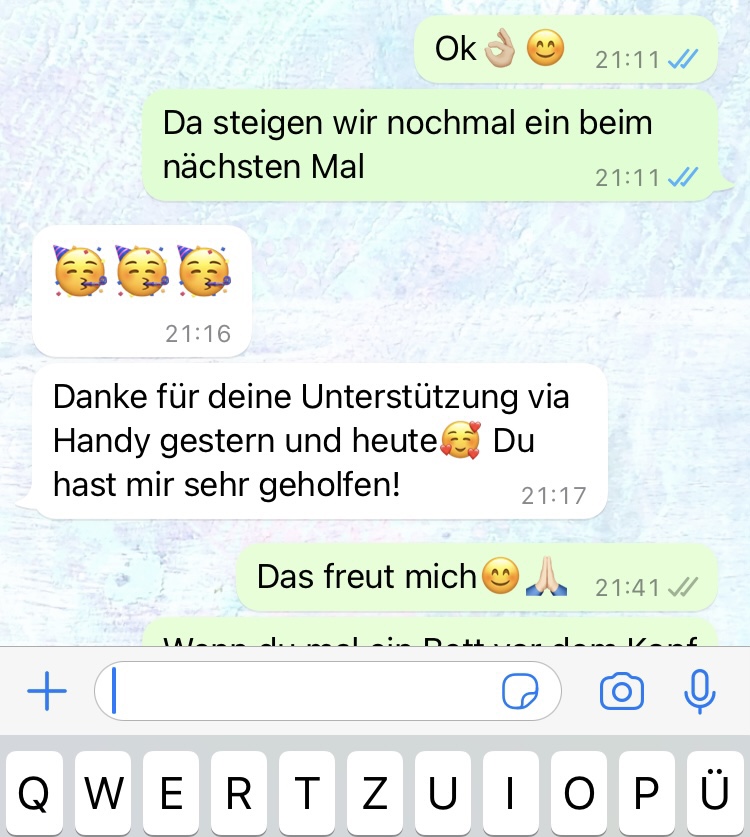Open the sticker picker
The width and height of the screenshot is (750, 837).
[x=520, y=691]
